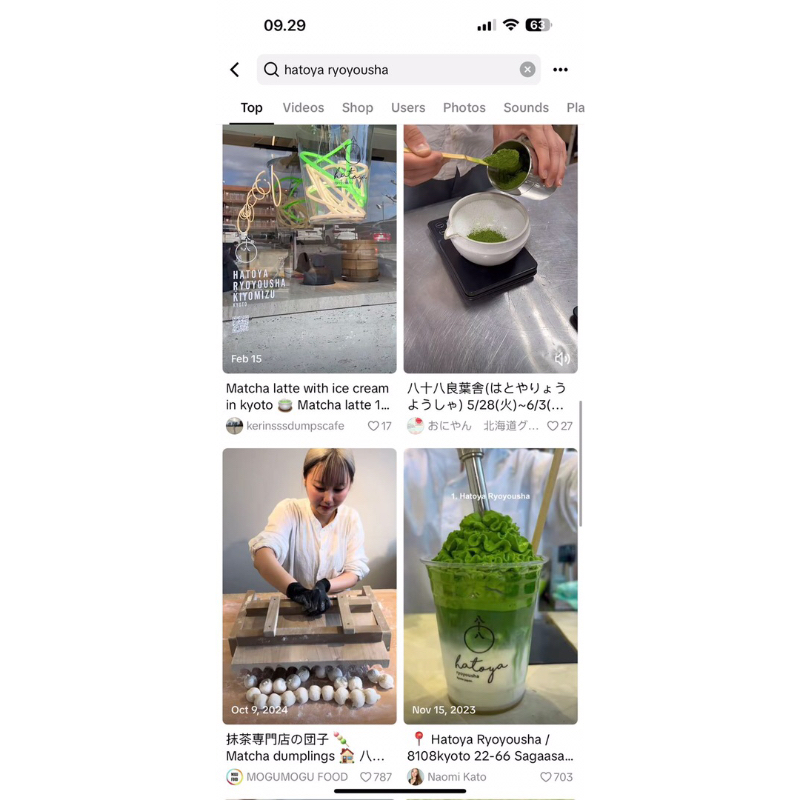Unmute the matcha whisking video
This screenshot has height=800, width=800.
pos(562,358)
